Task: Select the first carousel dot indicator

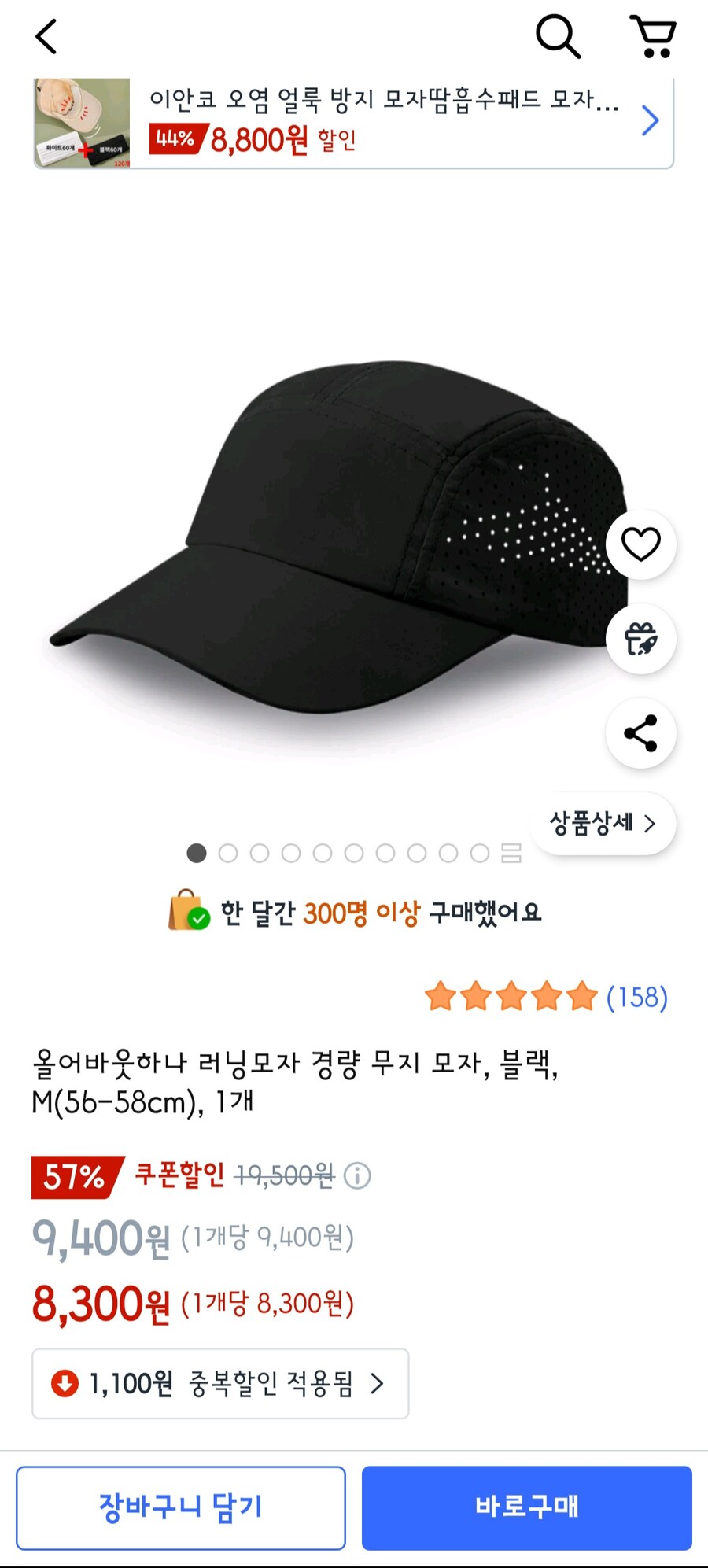Action: 196,854
